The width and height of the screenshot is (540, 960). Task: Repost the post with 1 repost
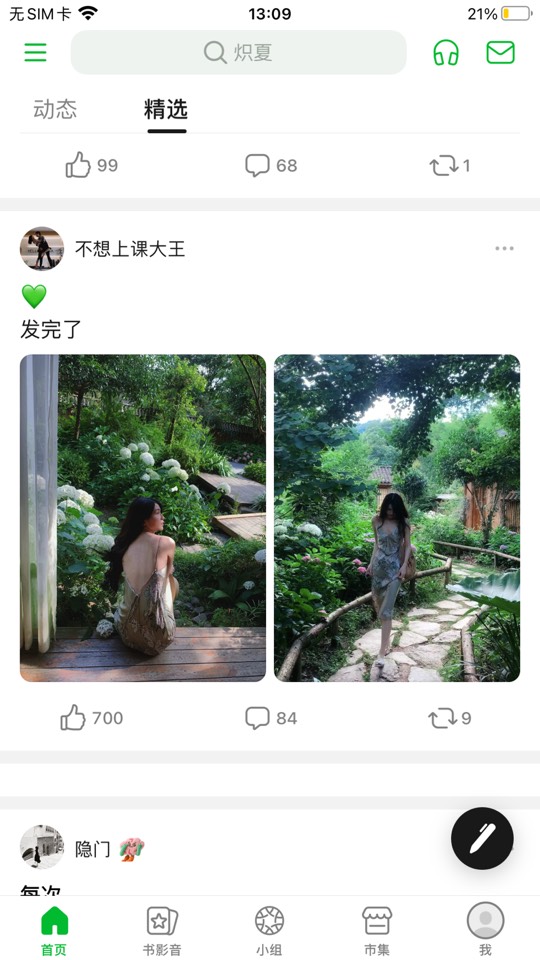coord(449,165)
